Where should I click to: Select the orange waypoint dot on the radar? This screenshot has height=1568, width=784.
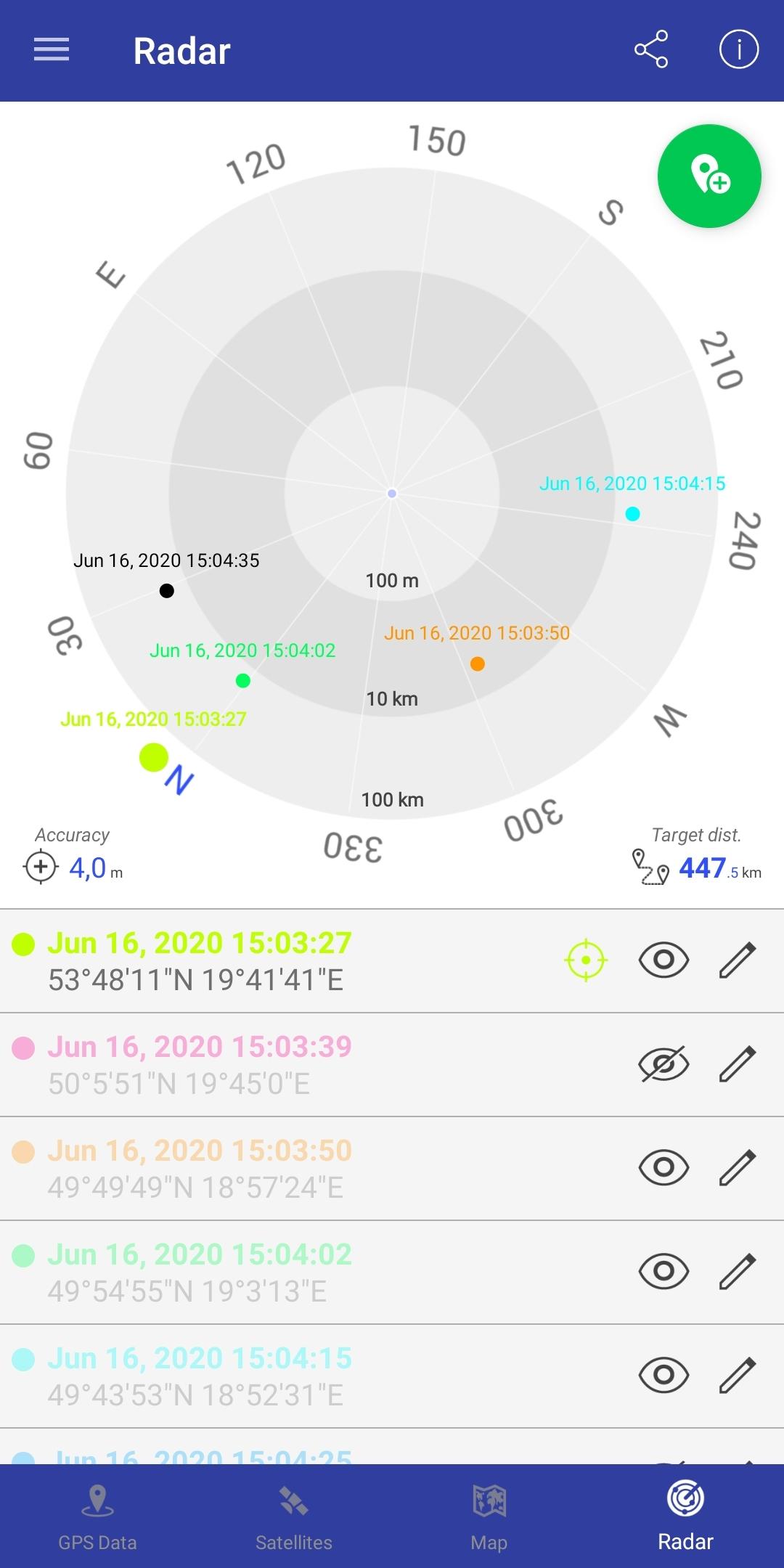click(x=478, y=663)
